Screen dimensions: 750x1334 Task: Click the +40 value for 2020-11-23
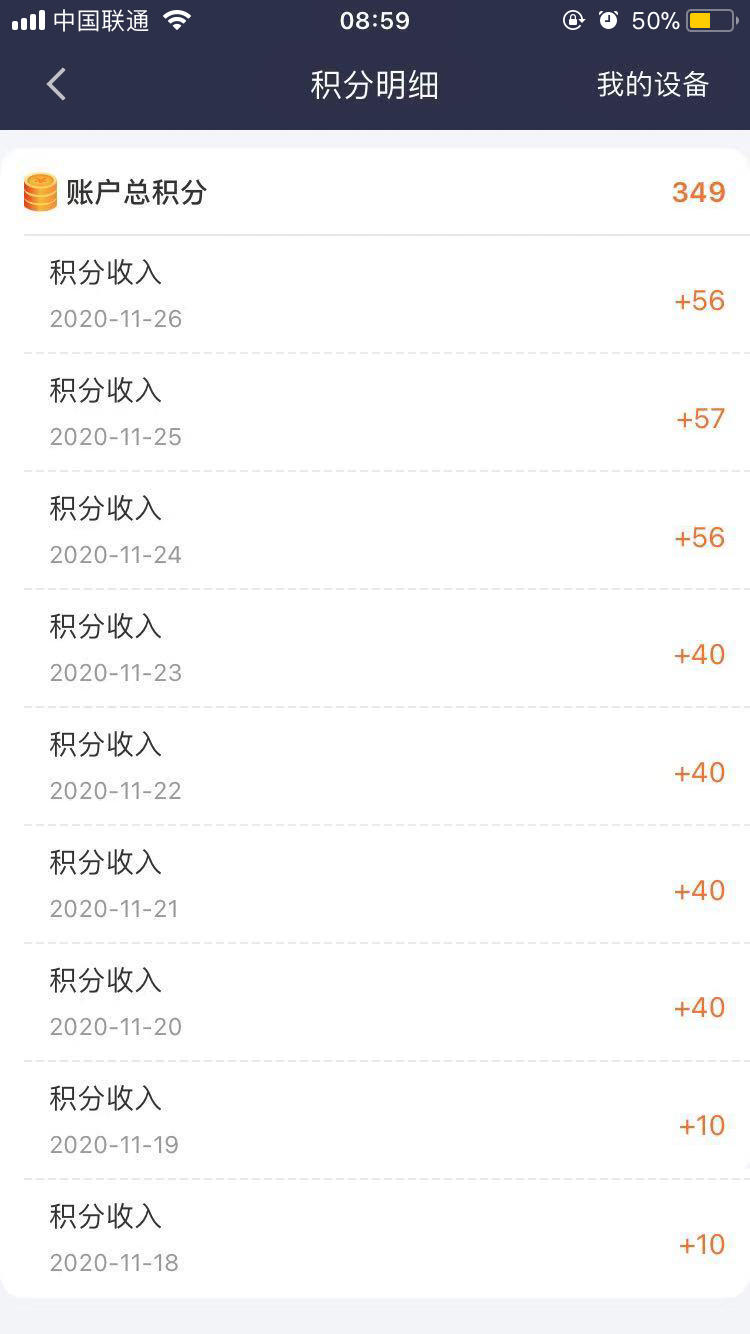tap(699, 654)
